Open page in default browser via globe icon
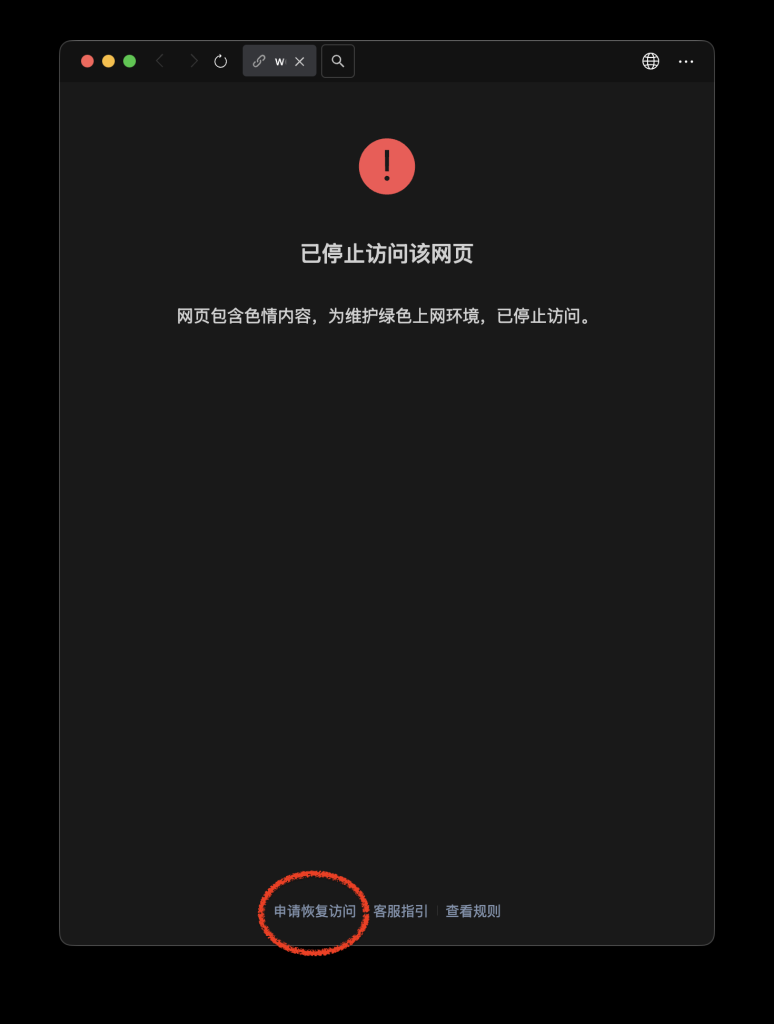The width and height of the screenshot is (774, 1024). tap(651, 61)
